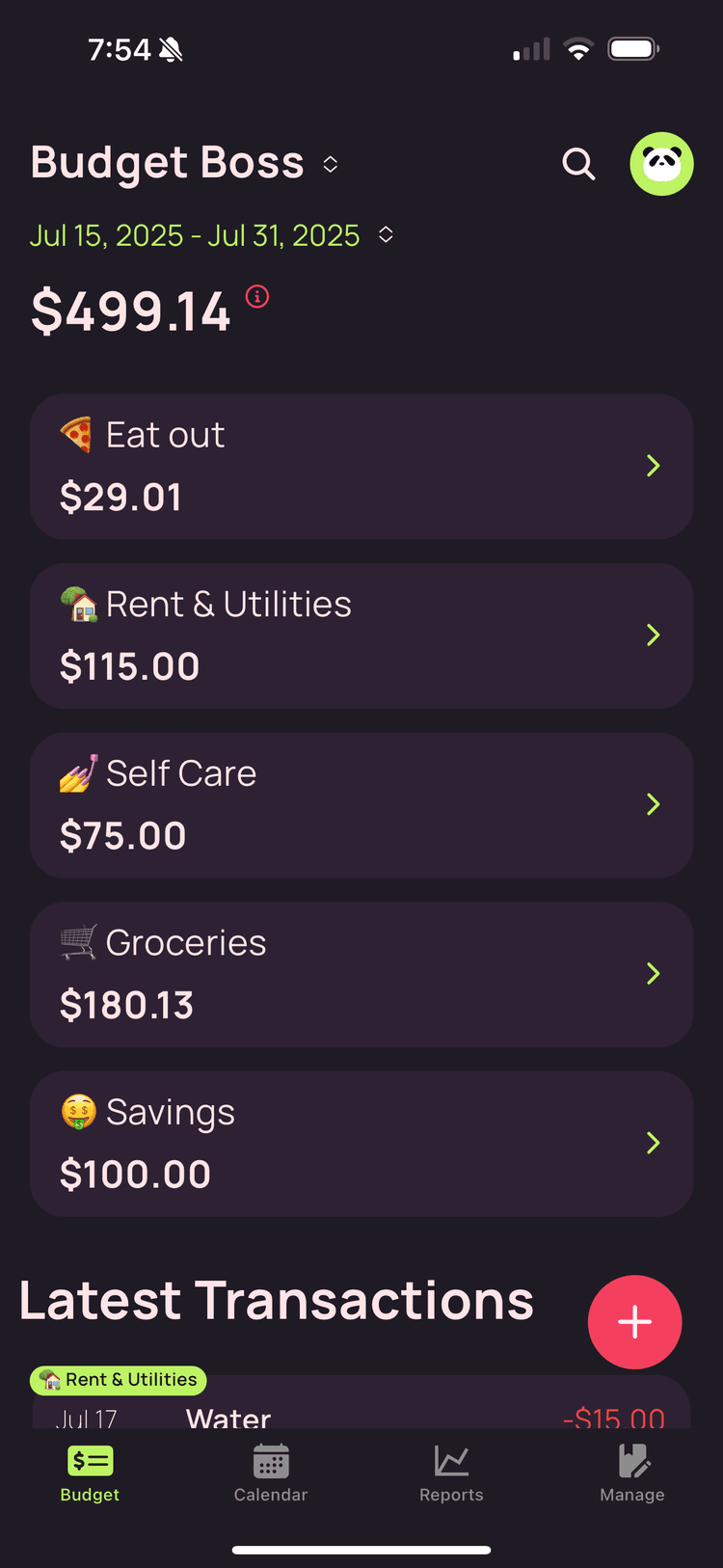Expand the Eat out category chevron
723x1568 pixels.
coord(653,466)
